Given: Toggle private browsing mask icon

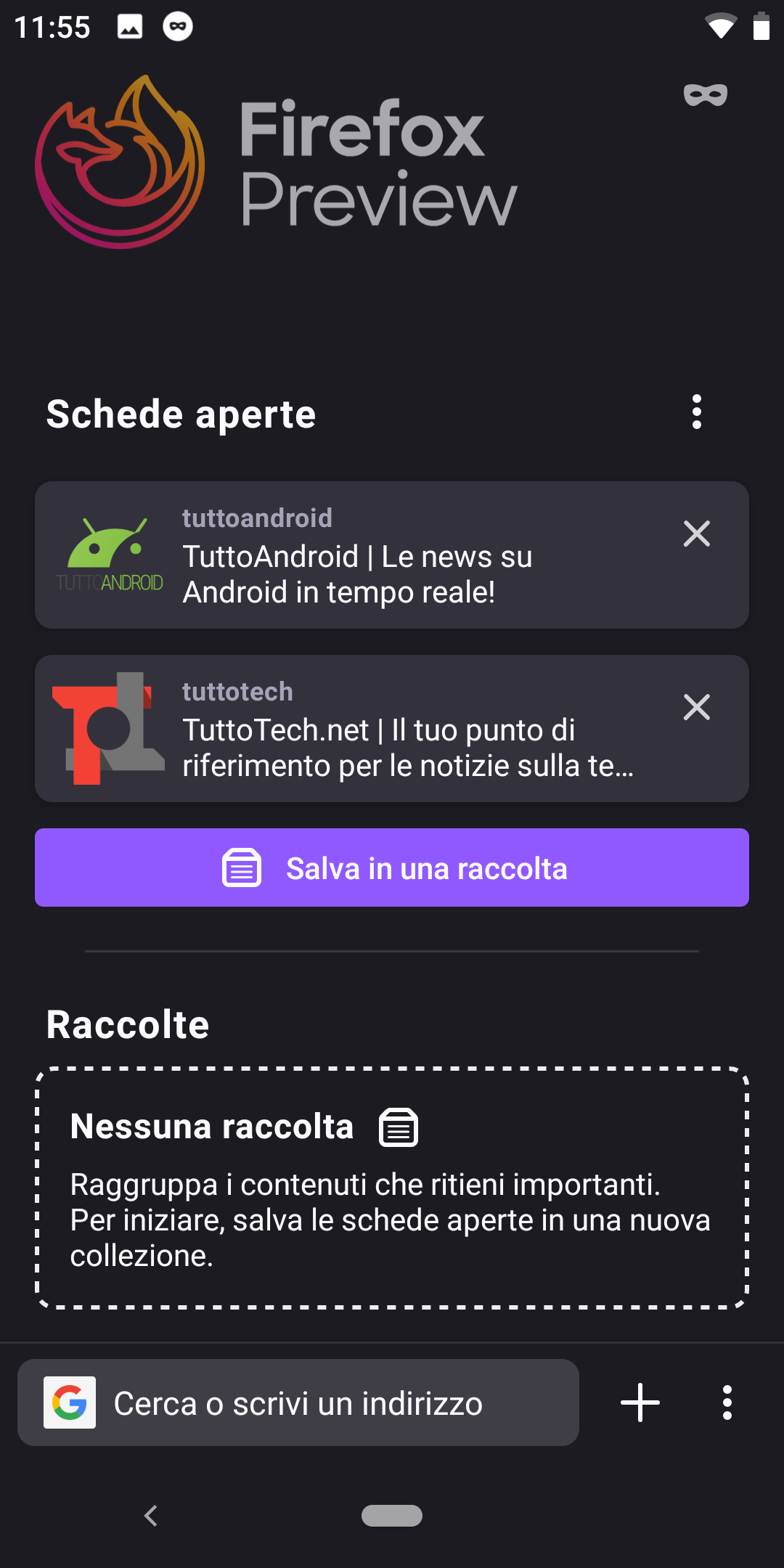Looking at the screenshot, I should point(705,95).
